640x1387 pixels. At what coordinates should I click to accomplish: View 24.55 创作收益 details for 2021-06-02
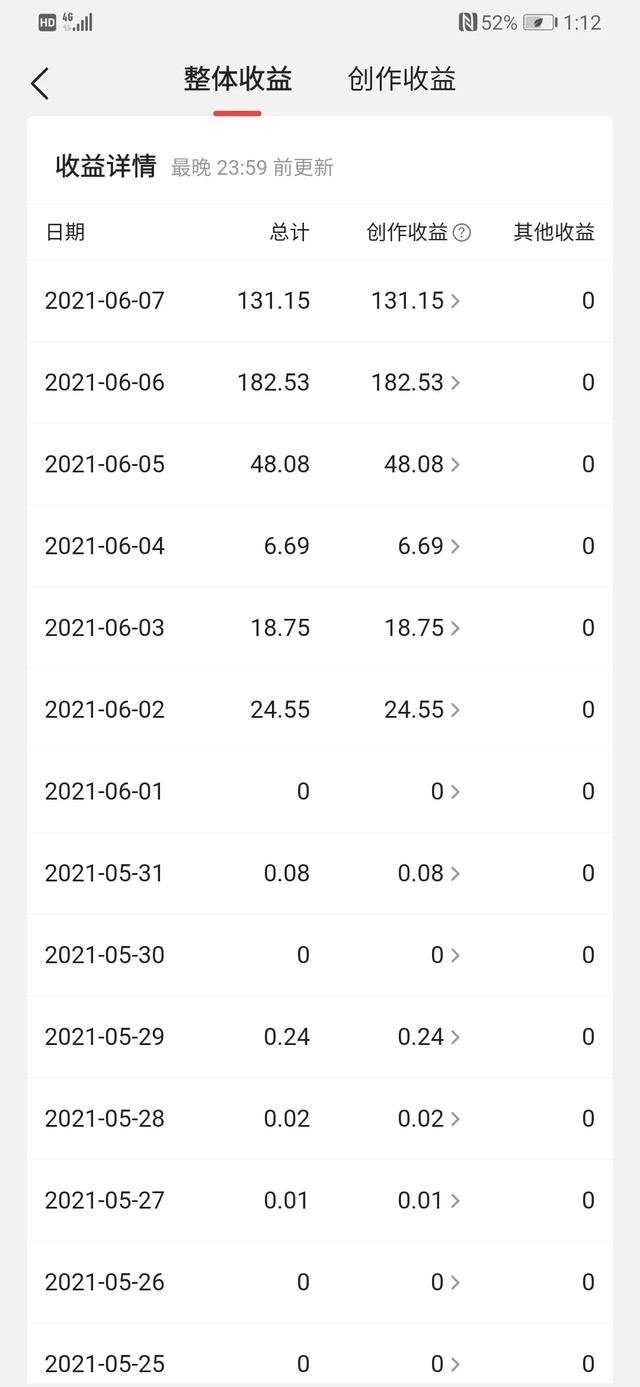[x=422, y=710]
